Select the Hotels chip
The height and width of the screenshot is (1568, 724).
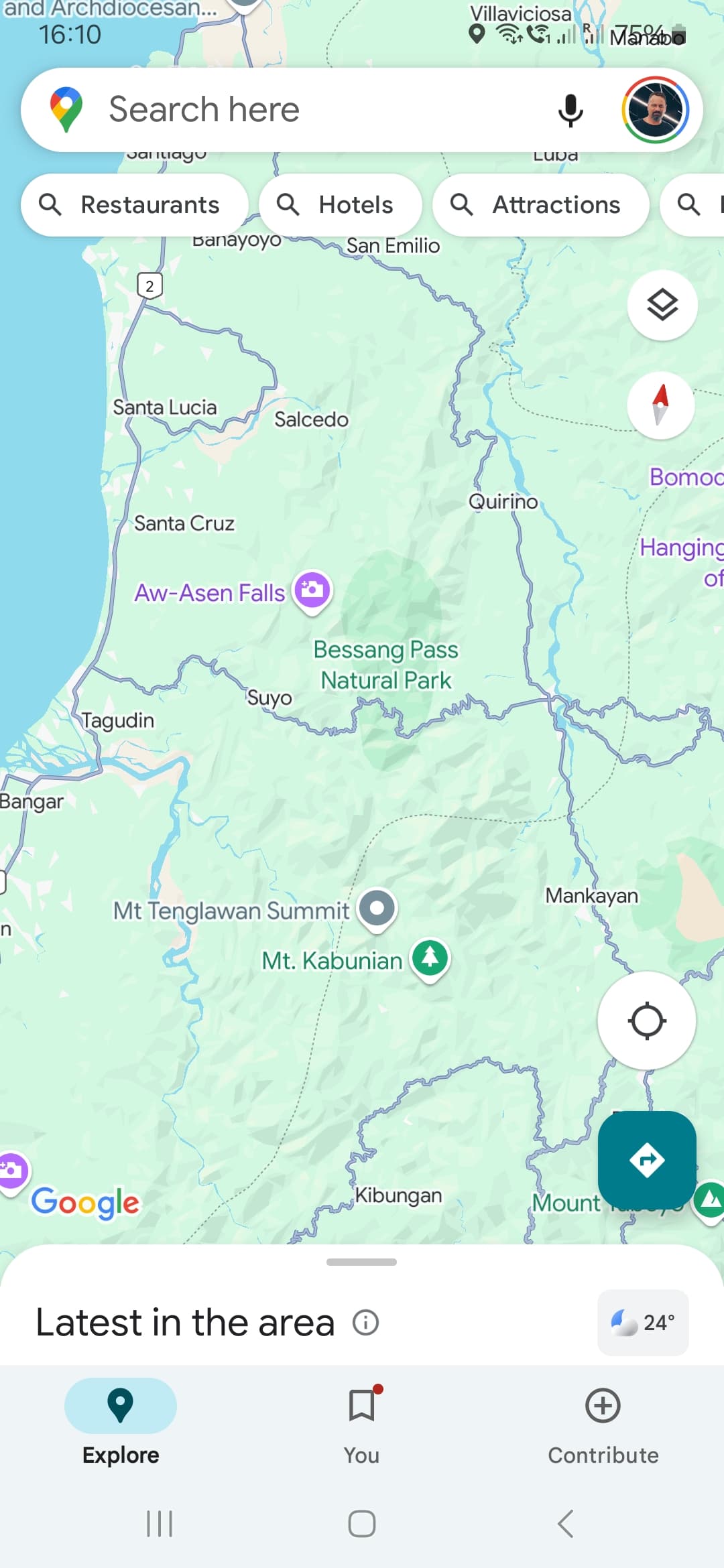pos(341,205)
